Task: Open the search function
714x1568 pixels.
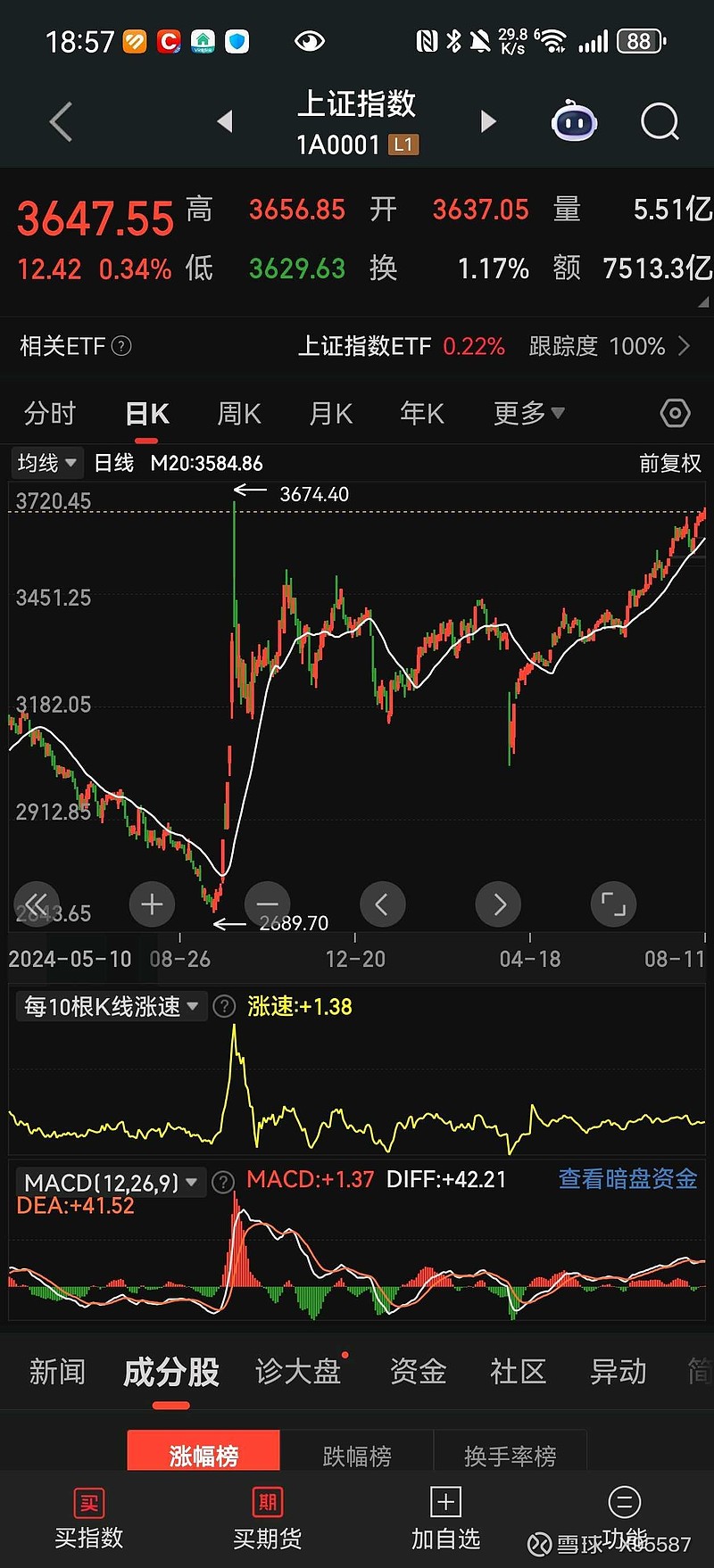Action: tap(659, 122)
